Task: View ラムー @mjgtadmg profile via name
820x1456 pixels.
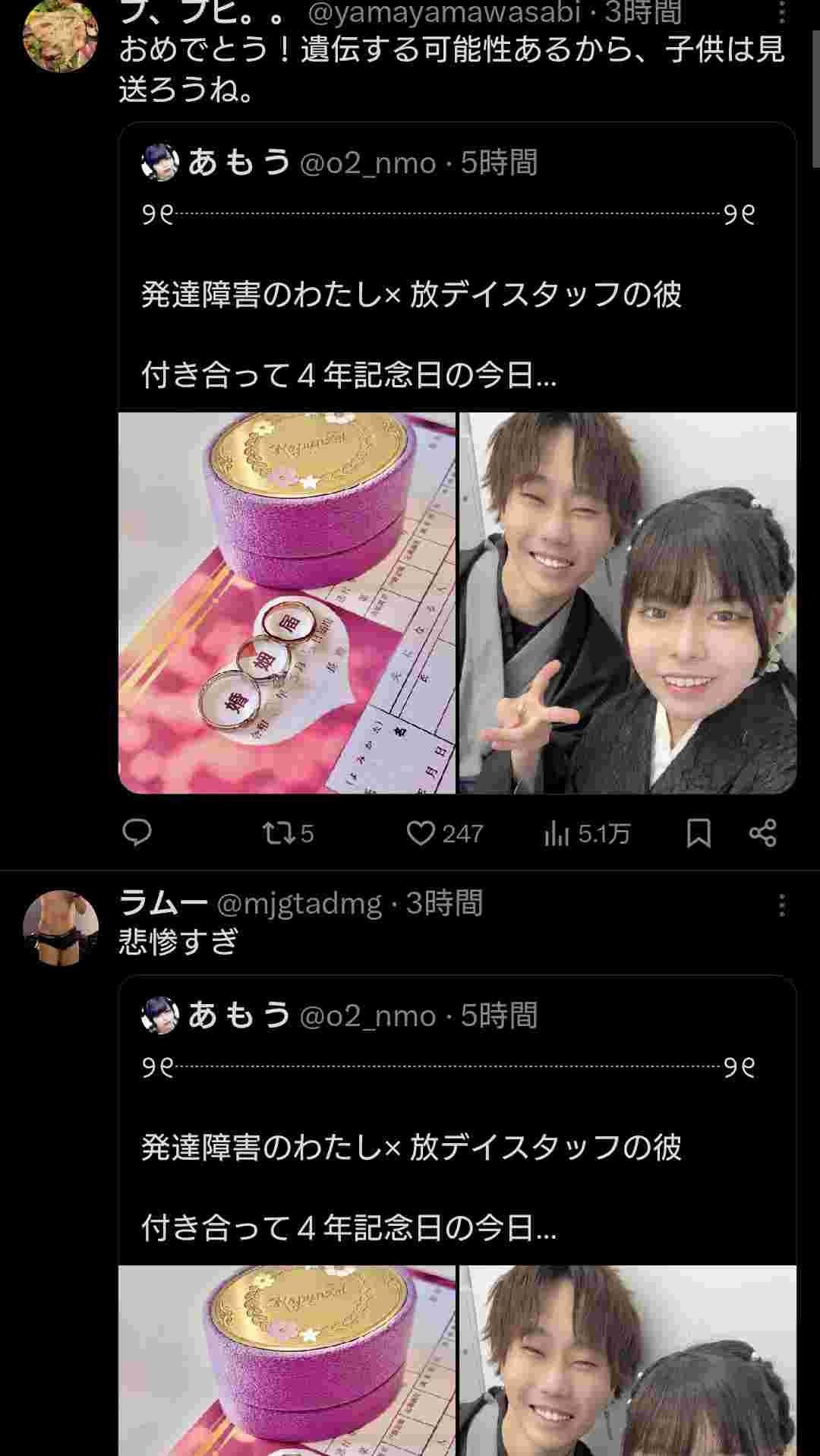Action: pos(163,903)
